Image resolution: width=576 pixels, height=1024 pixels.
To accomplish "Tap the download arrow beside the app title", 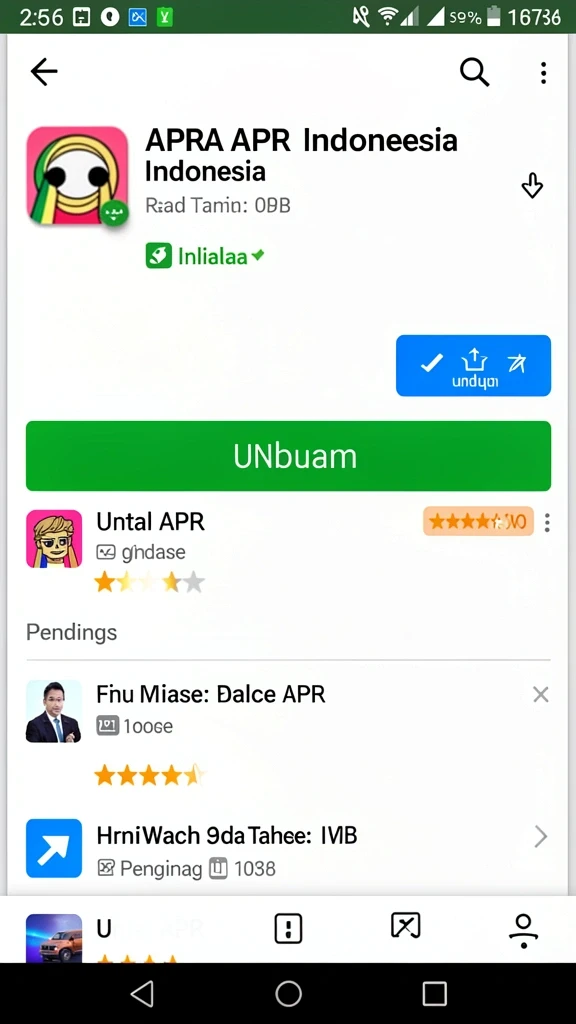I will pyautogui.click(x=532, y=185).
